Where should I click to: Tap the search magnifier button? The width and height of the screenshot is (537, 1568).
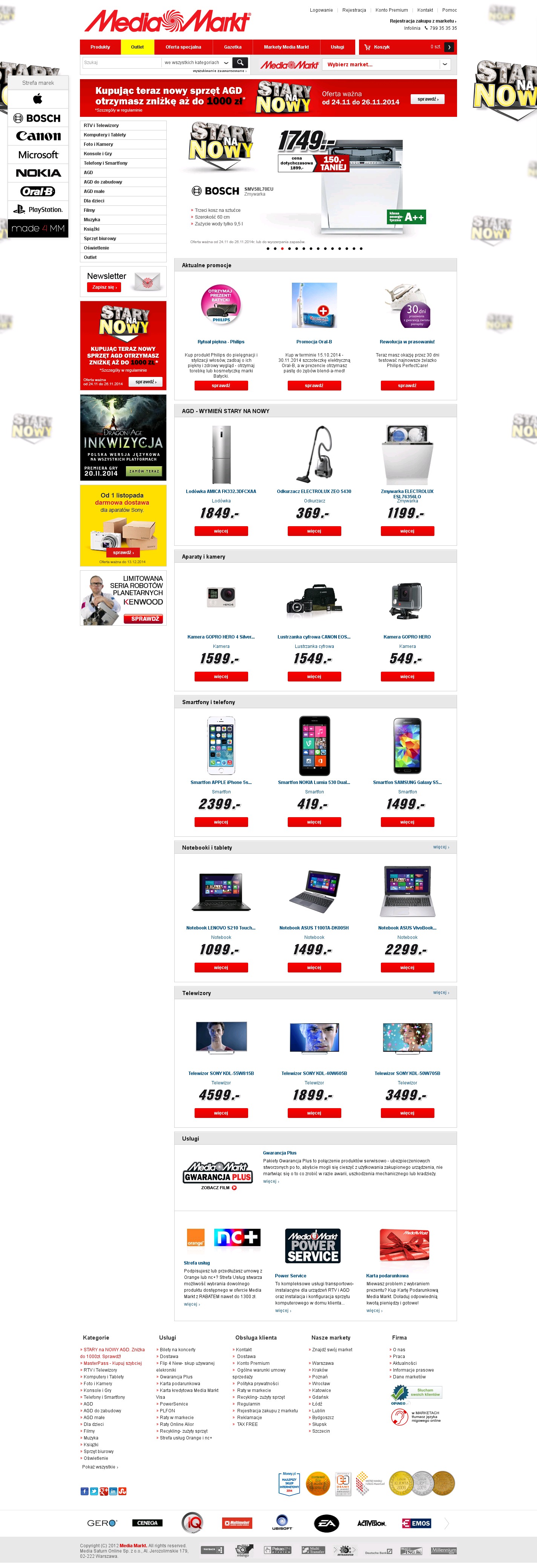tap(241, 63)
